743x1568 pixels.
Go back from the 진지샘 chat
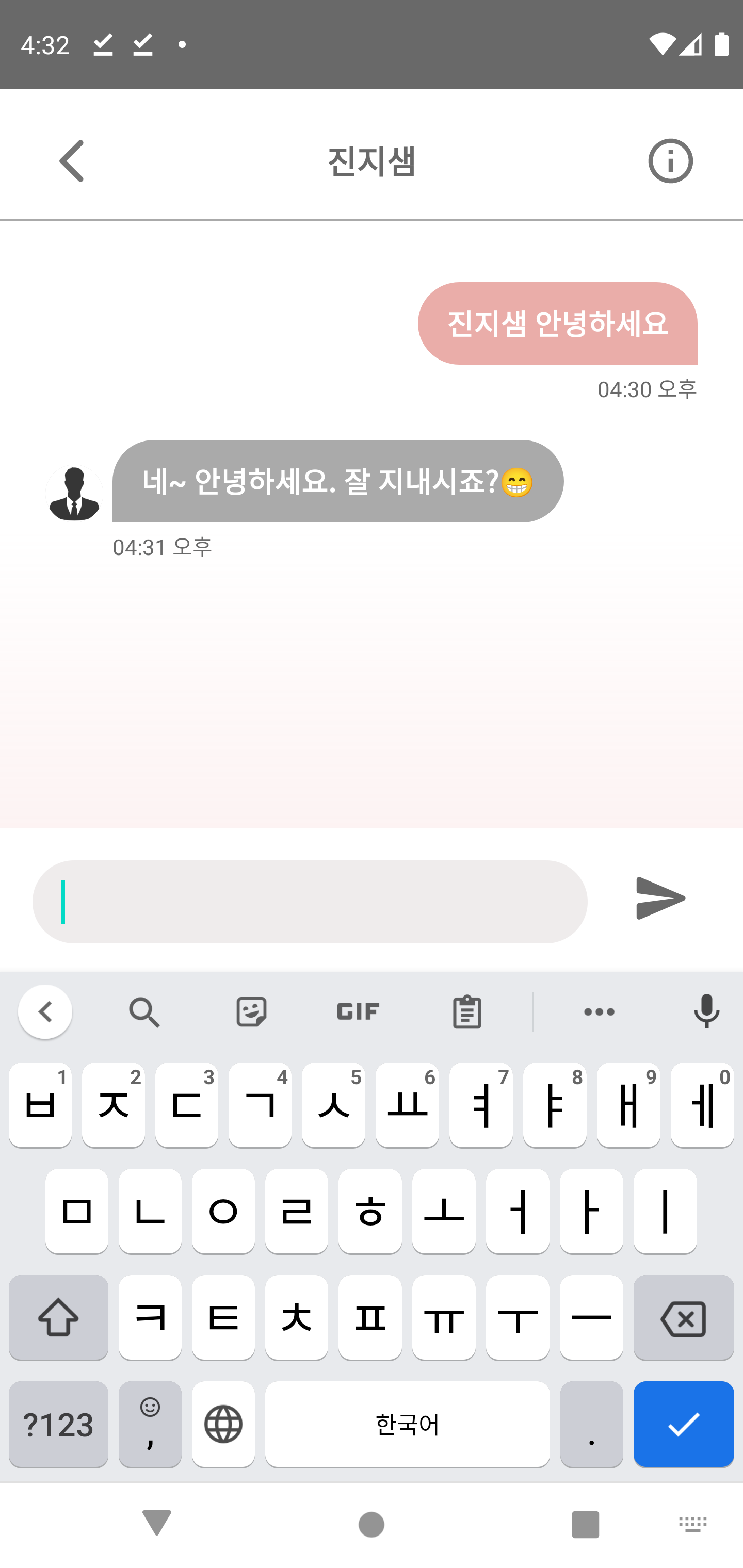click(71, 161)
